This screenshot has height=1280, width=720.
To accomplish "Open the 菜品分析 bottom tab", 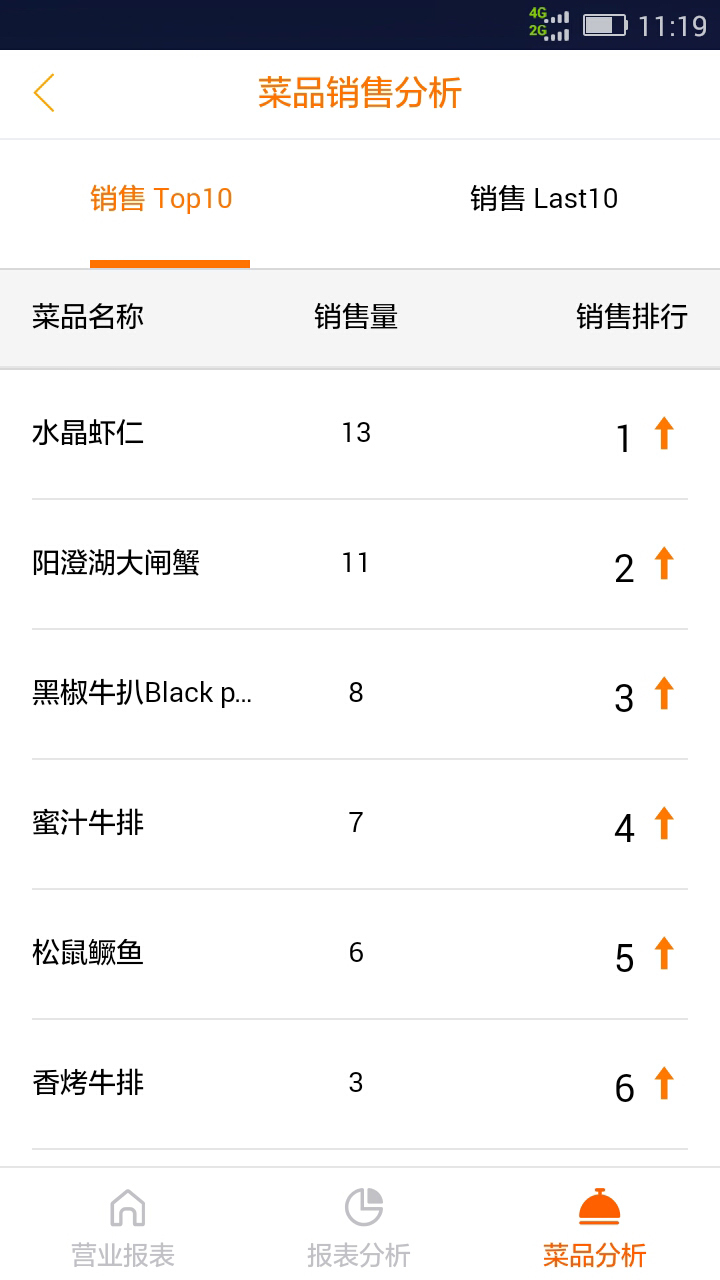I will coord(595,1226).
